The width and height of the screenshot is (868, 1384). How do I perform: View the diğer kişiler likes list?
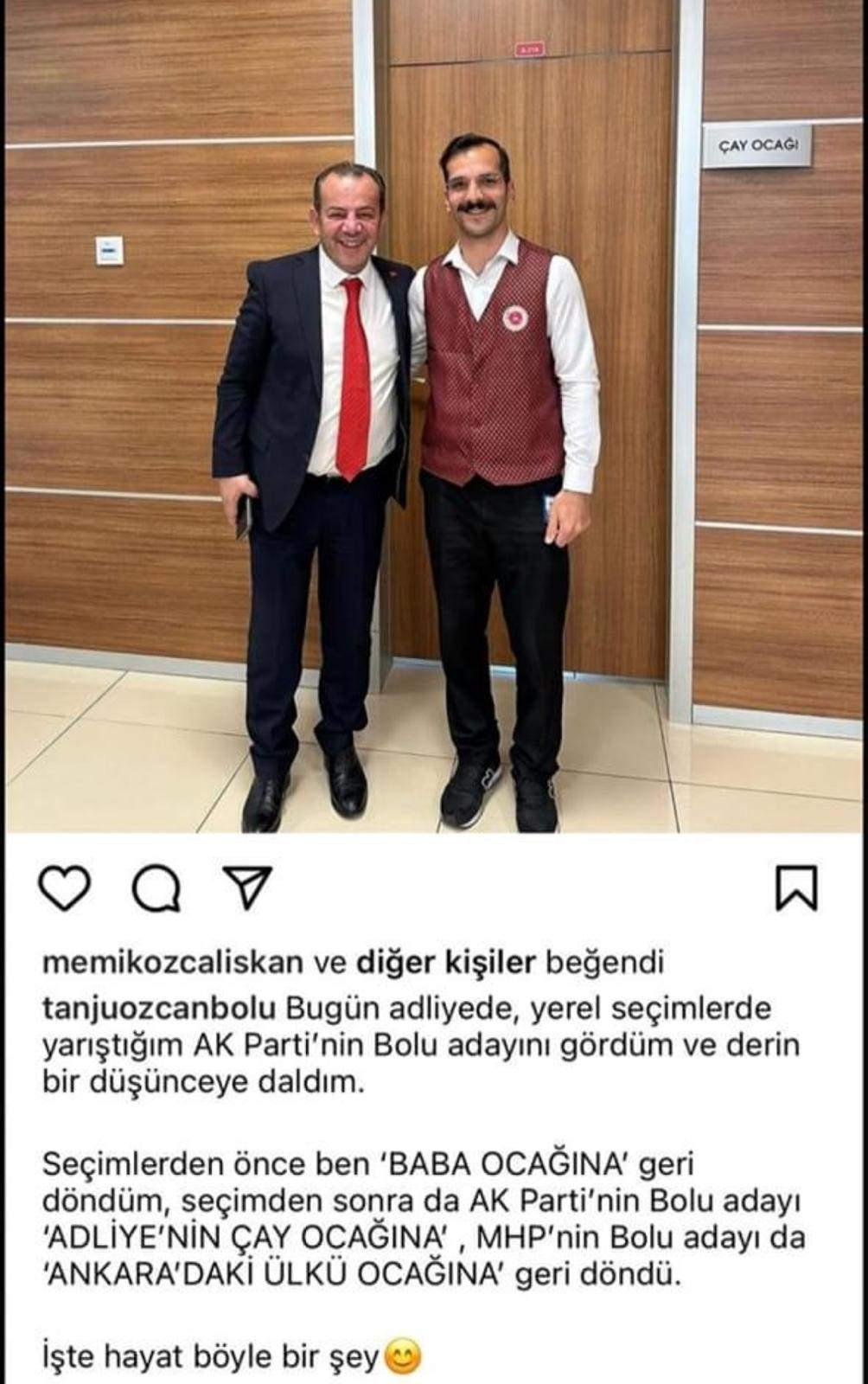[448, 962]
